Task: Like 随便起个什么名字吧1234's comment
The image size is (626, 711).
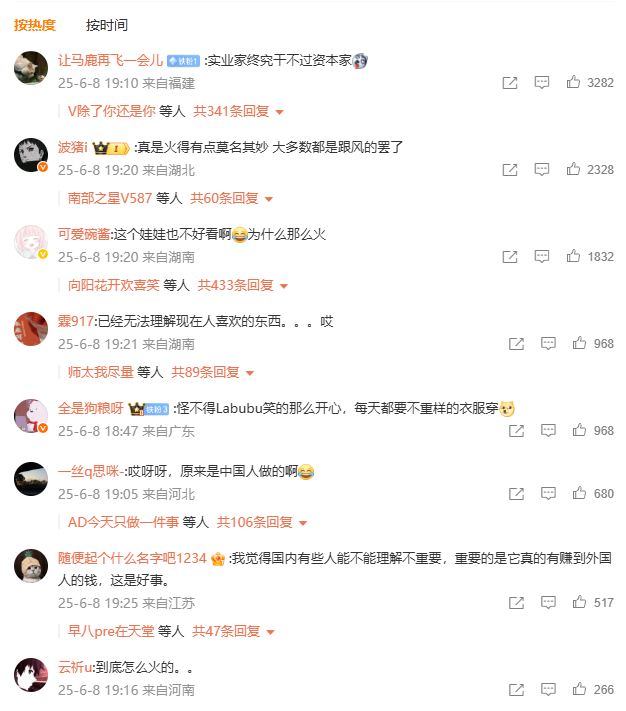Action: [x=579, y=603]
